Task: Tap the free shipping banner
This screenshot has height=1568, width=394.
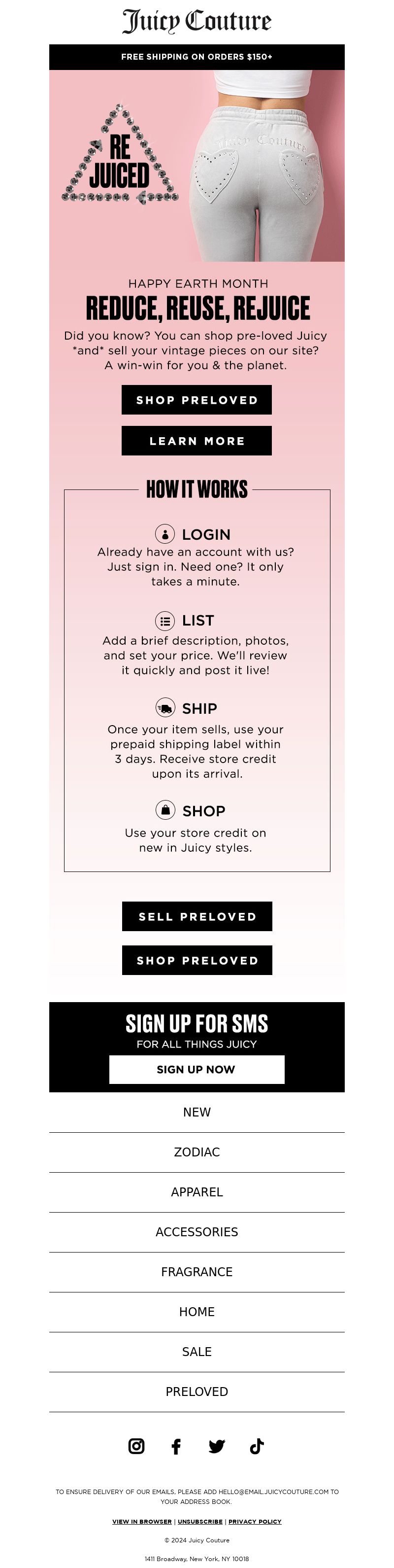Action: 197,57
